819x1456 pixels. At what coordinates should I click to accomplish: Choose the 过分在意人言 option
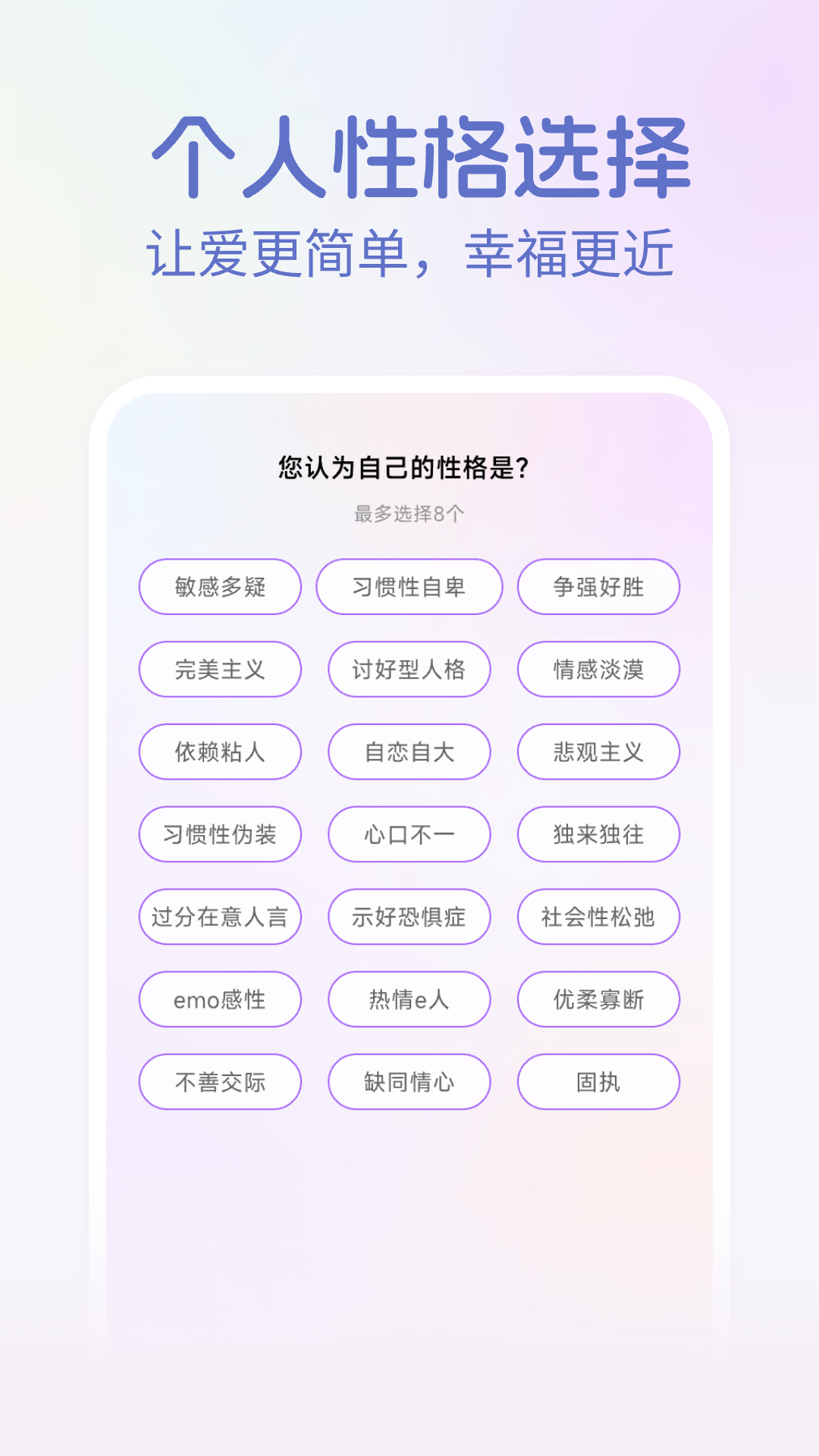219,917
